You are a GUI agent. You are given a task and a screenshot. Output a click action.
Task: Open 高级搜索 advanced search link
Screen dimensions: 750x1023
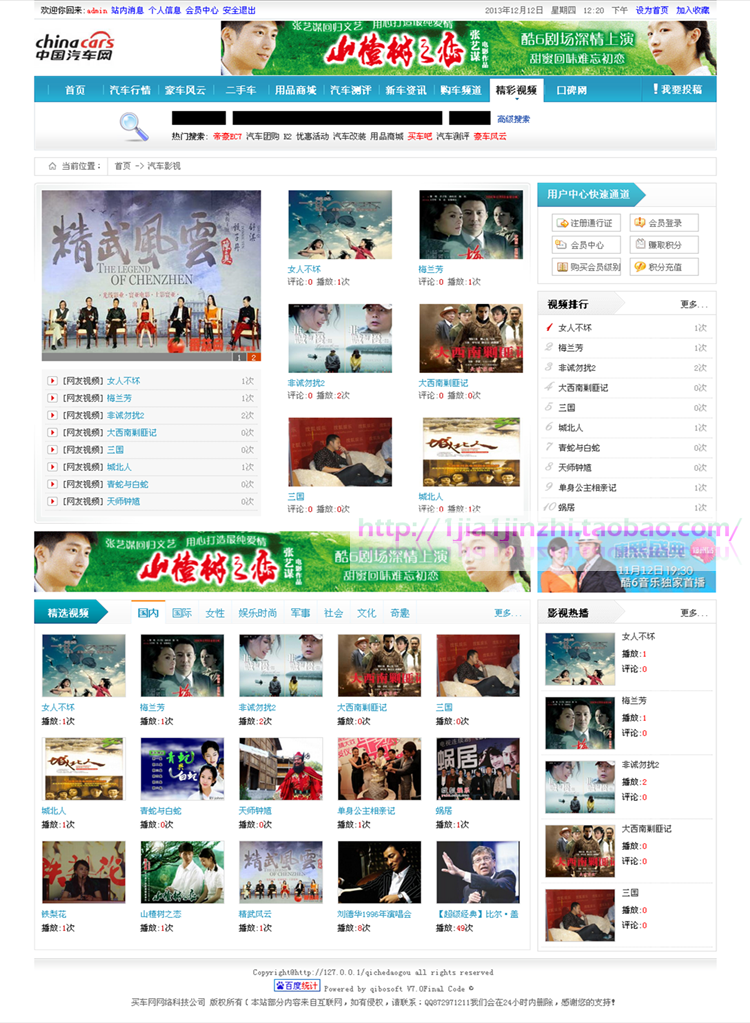coord(513,119)
